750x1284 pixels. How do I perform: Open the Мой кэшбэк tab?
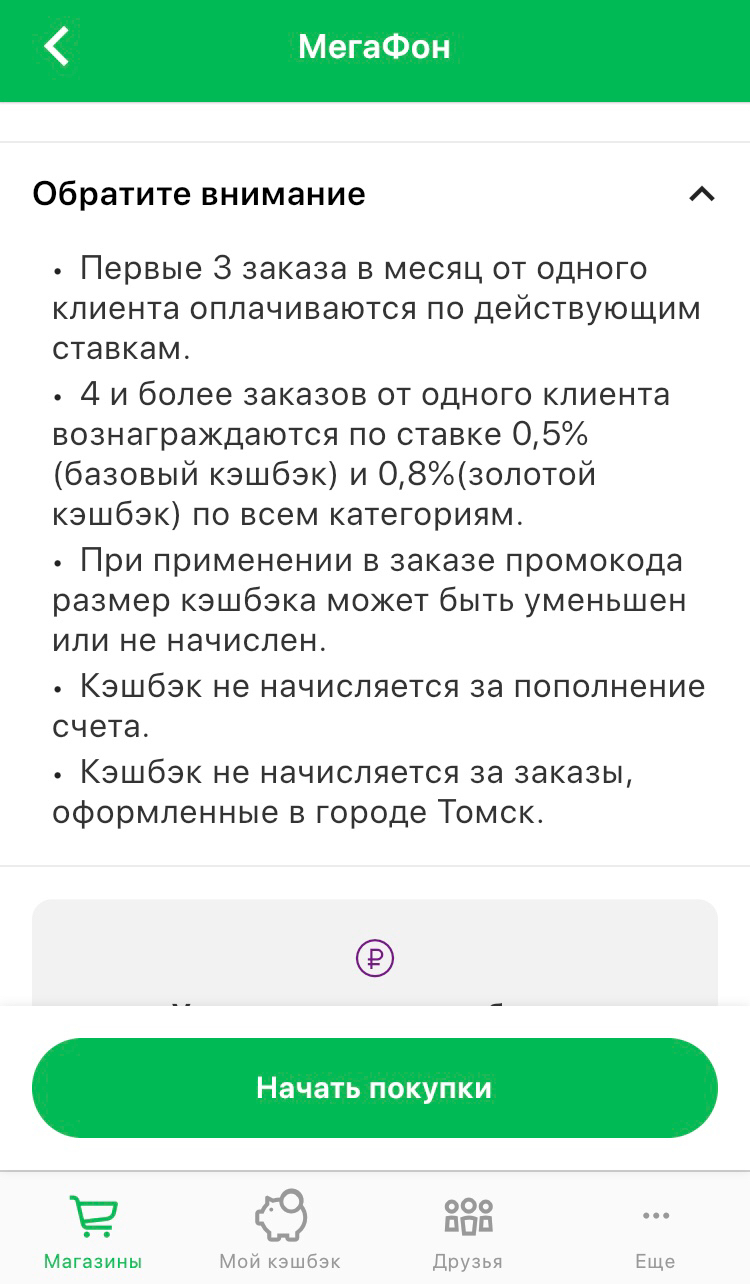(x=280, y=1231)
